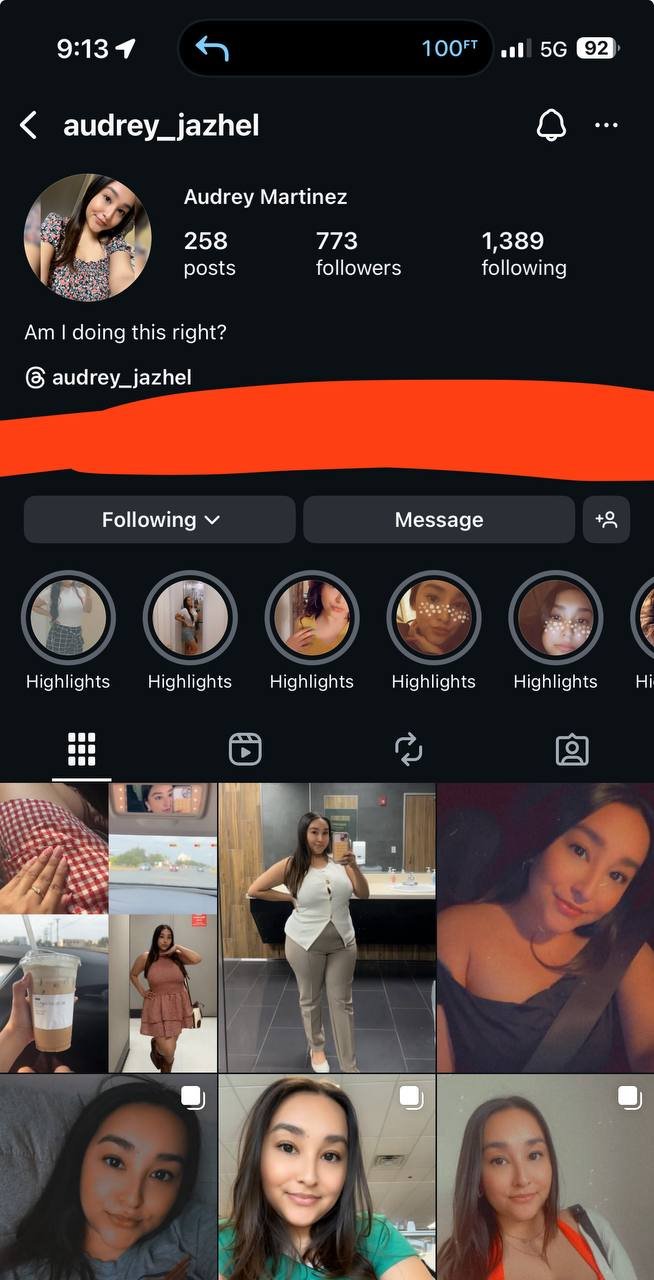View the profile picture
The image size is (654, 1280).
(x=87, y=237)
